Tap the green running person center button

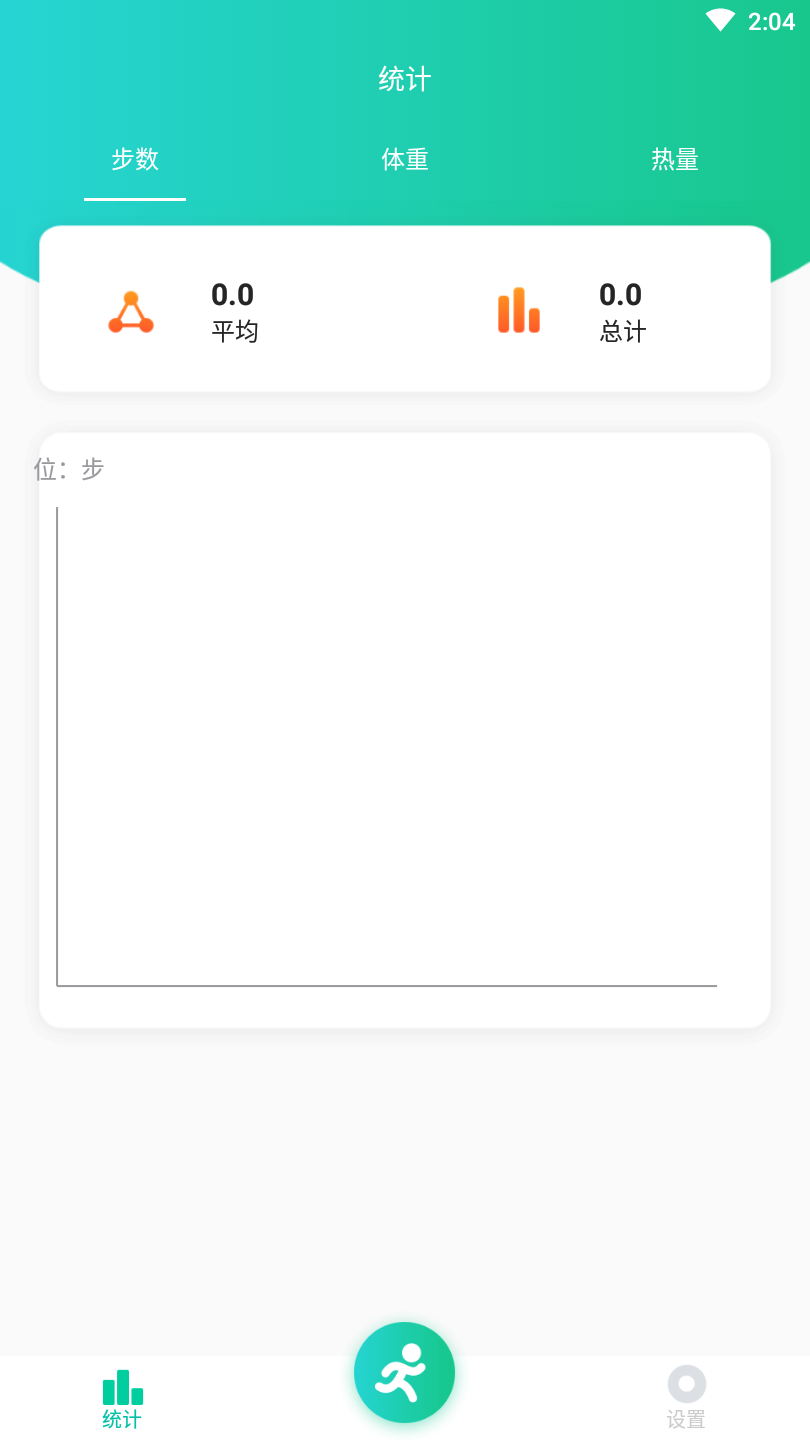coord(404,1373)
